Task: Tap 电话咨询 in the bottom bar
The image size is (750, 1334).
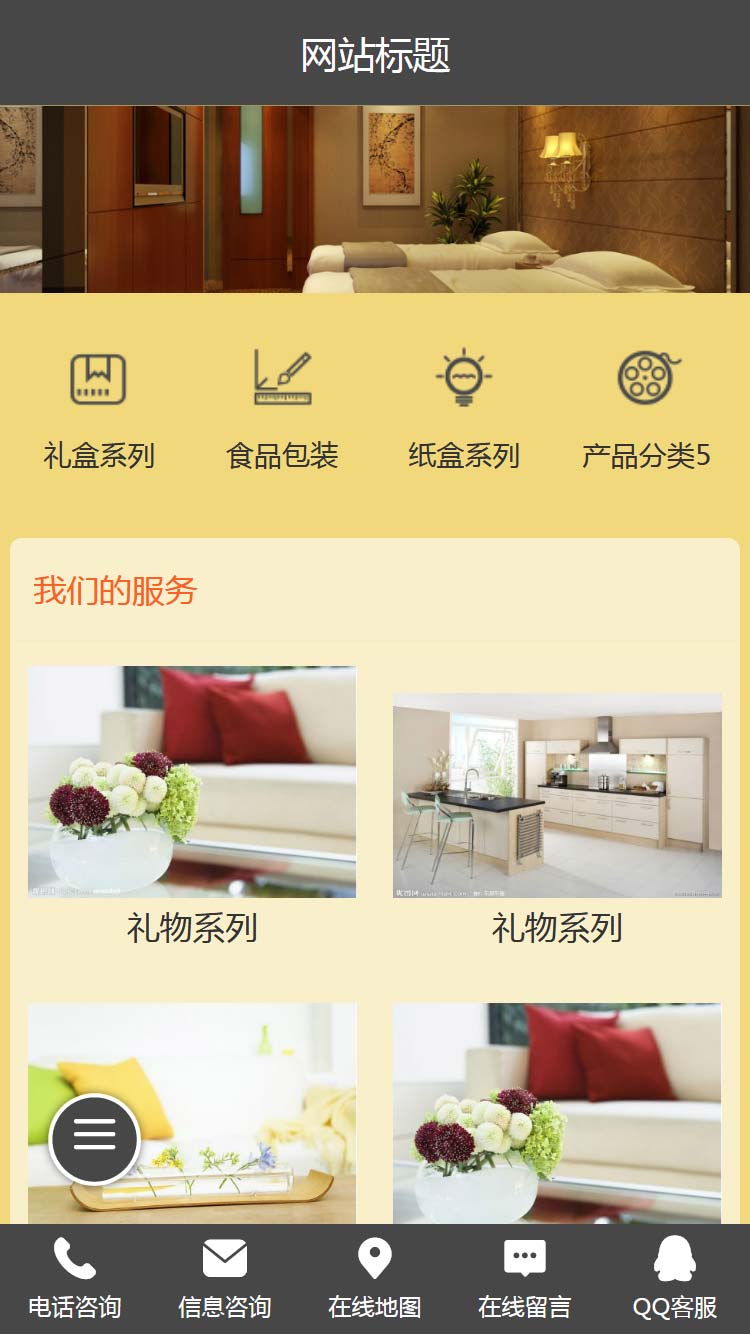Action: pos(75,1278)
